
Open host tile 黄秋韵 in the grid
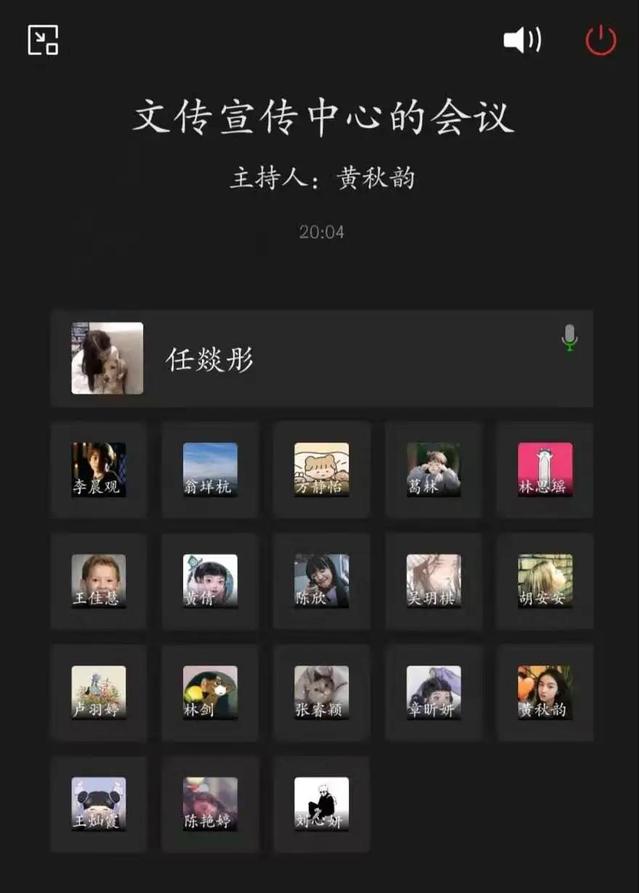click(x=545, y=692)
